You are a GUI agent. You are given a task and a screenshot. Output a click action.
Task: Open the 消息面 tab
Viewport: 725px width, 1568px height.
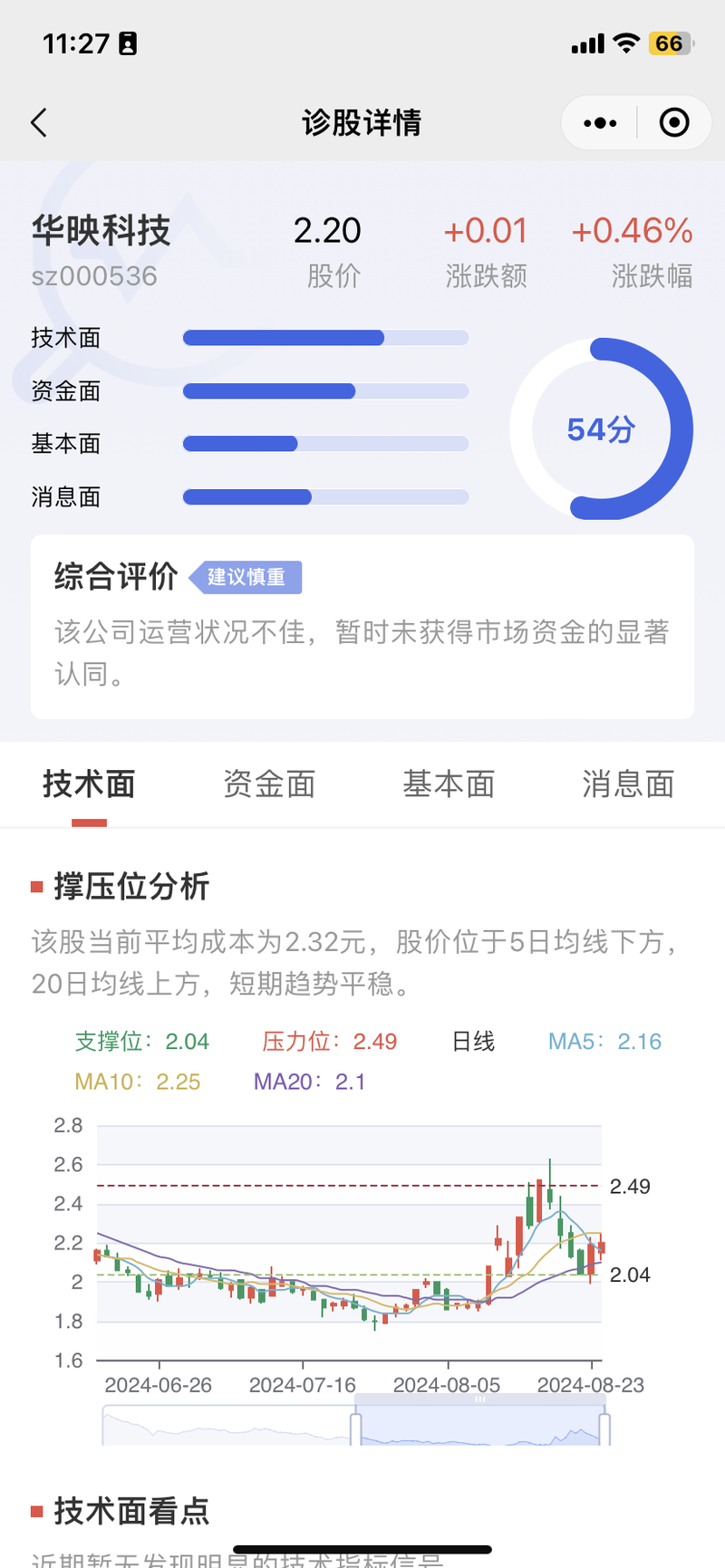(x=628, y=784)
